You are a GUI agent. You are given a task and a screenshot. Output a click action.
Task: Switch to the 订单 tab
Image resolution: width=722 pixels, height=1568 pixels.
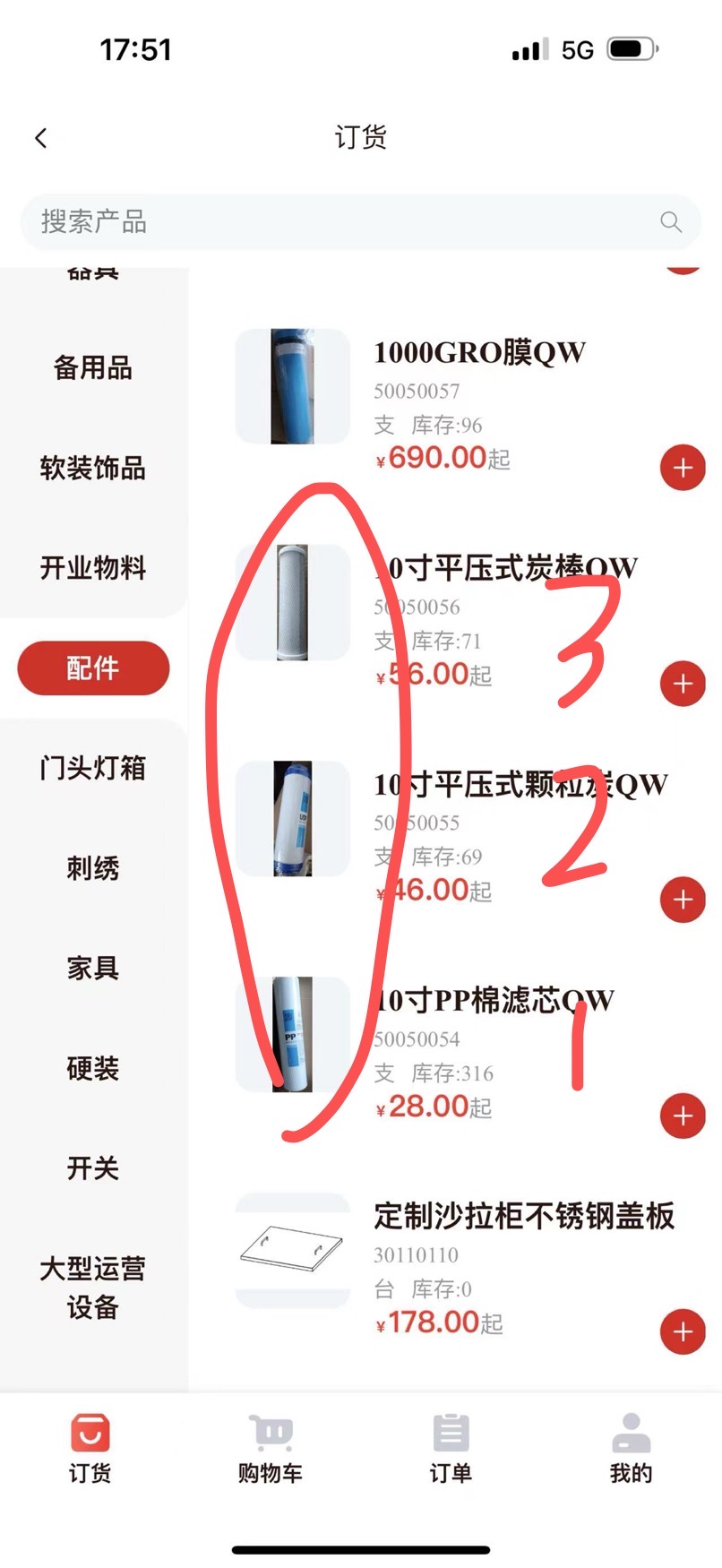point(451,1448)
